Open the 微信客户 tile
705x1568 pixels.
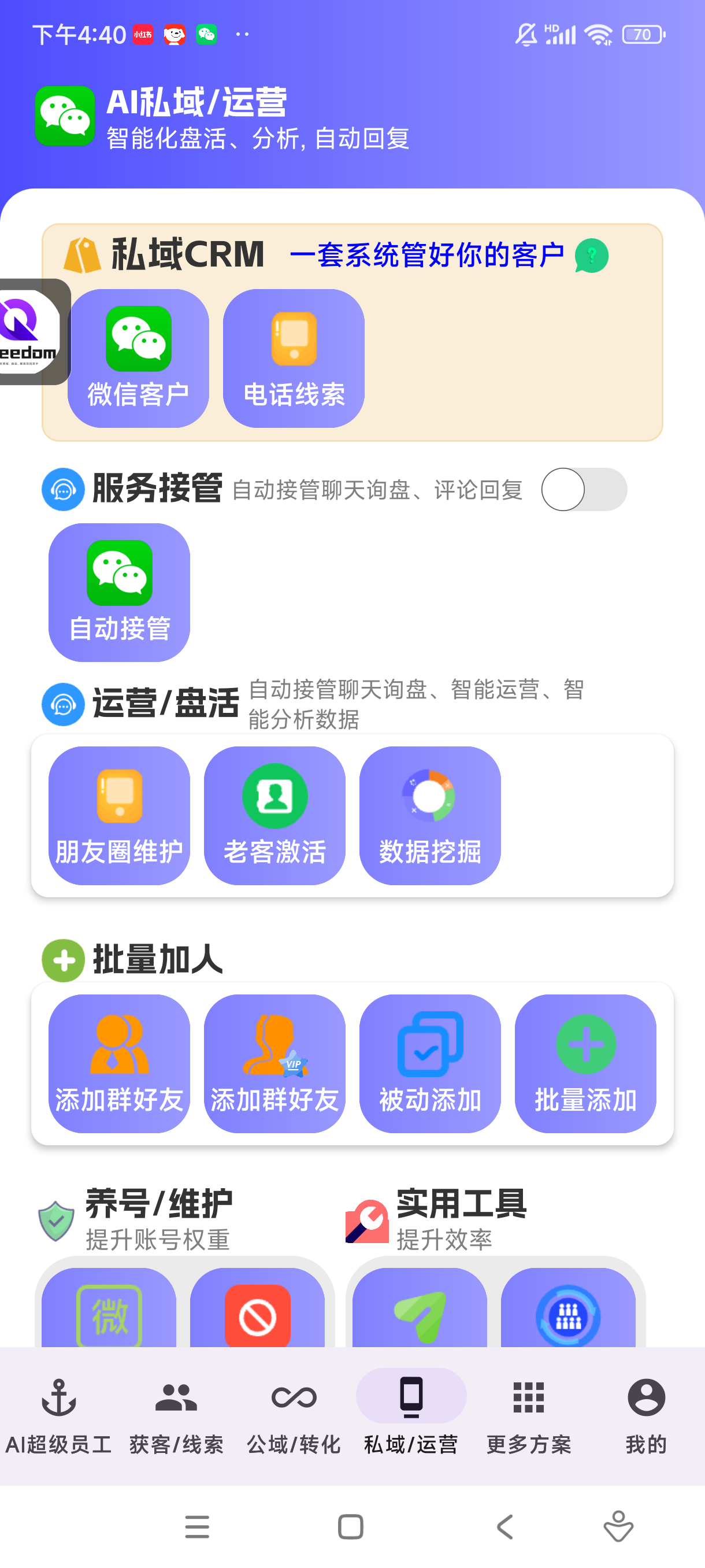[138, 358]
